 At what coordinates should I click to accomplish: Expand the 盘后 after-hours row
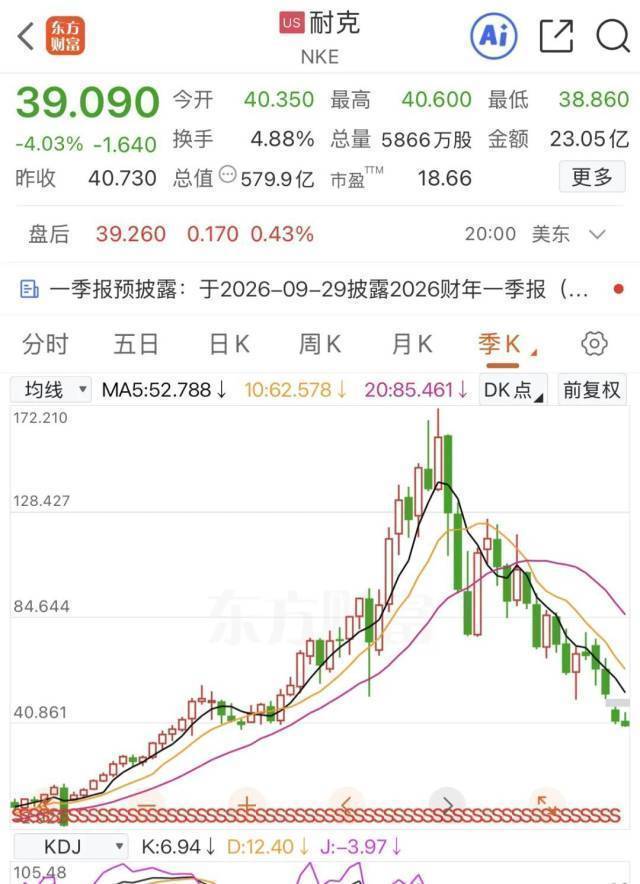[x=597, y=234]
